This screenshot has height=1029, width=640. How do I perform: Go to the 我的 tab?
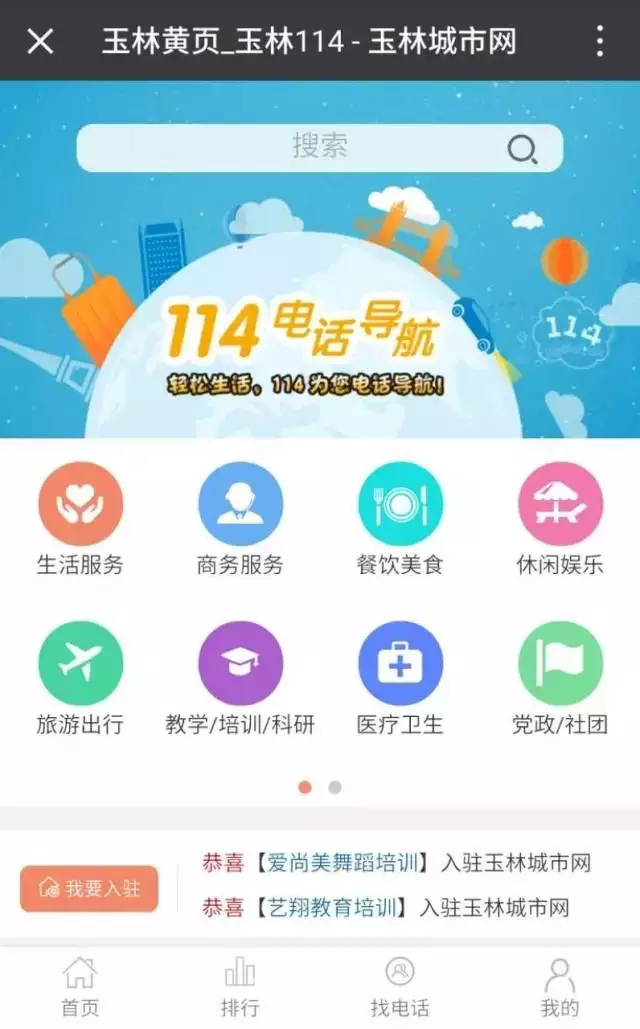[x=560, y=987]
